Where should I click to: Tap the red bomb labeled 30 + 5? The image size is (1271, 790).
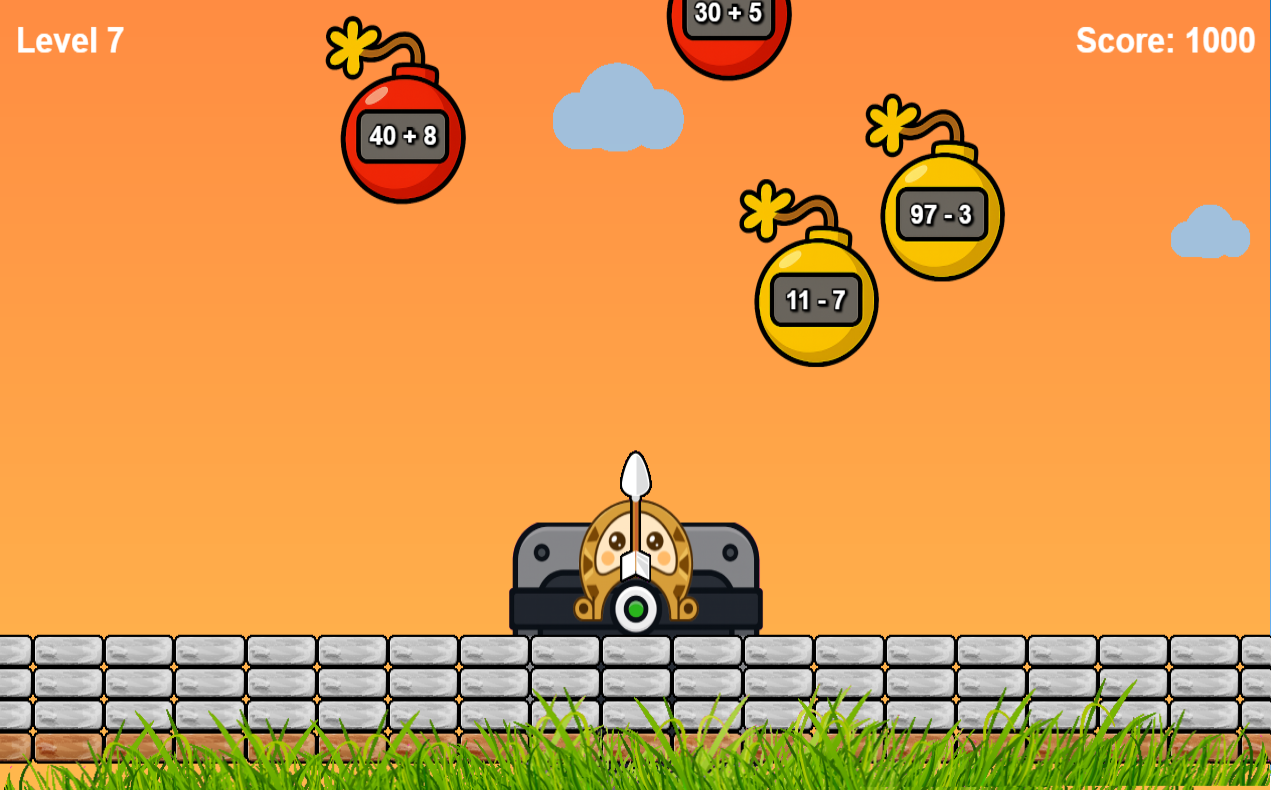pyautogui.click(x=728, y=22)
